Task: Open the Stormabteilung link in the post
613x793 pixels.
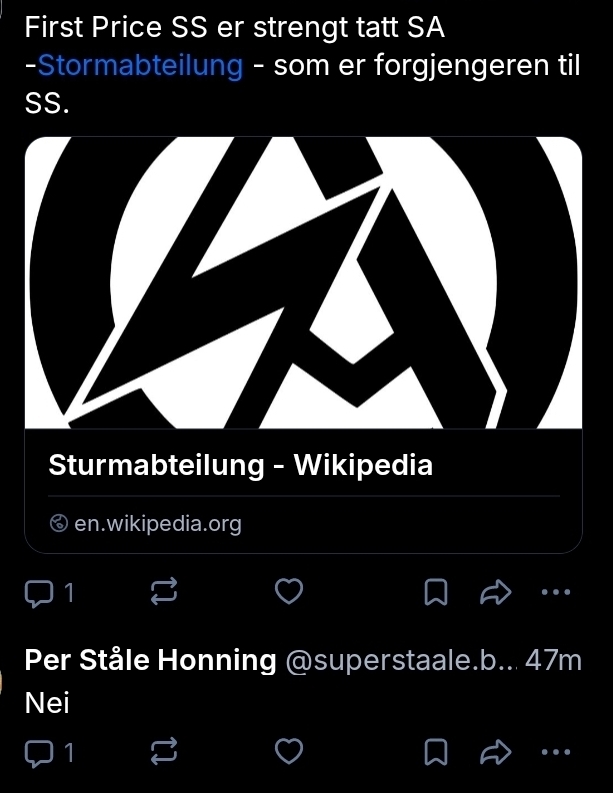Action: [140, 66]
